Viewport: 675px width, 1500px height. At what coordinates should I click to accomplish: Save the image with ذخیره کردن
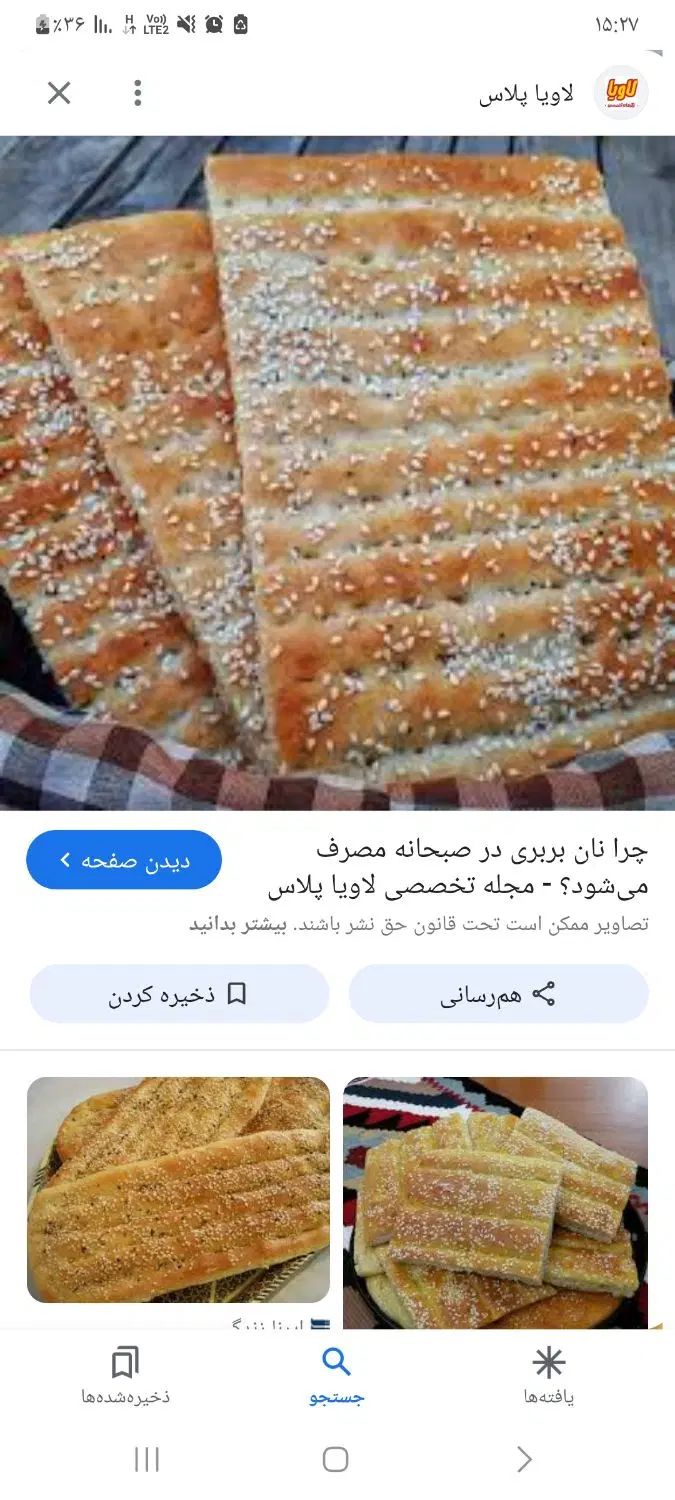tap(179, 994)
